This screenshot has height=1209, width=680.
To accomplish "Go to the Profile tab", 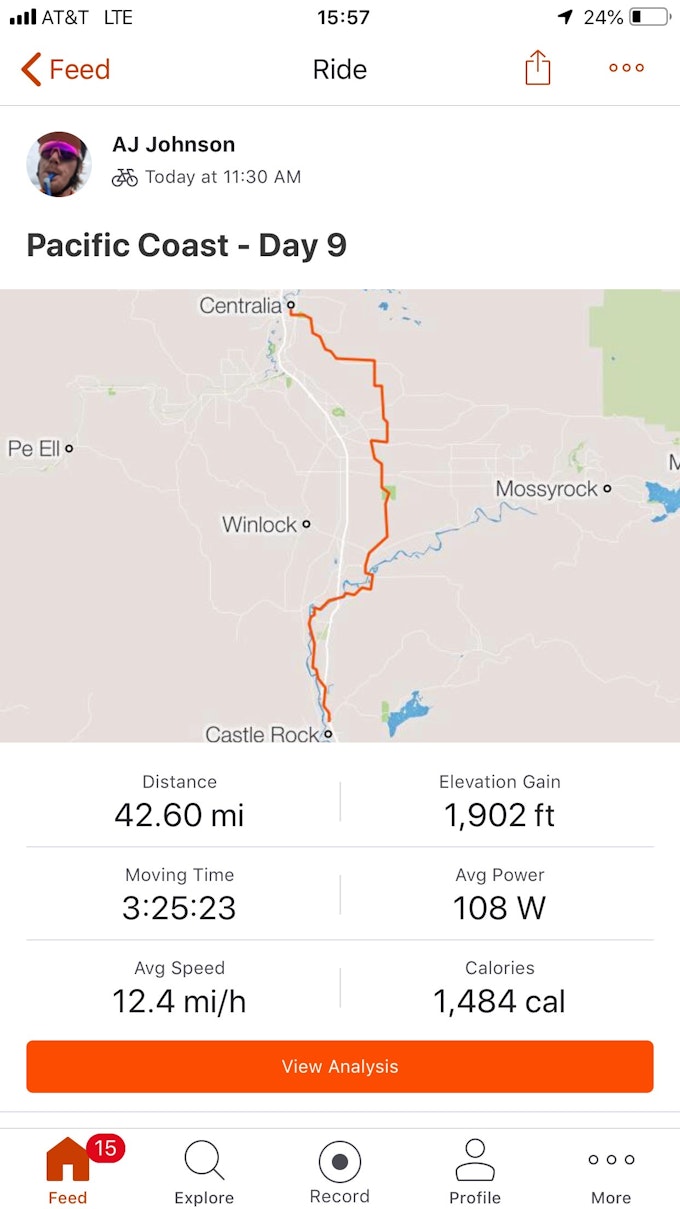I will click(x=476, y=1170).
